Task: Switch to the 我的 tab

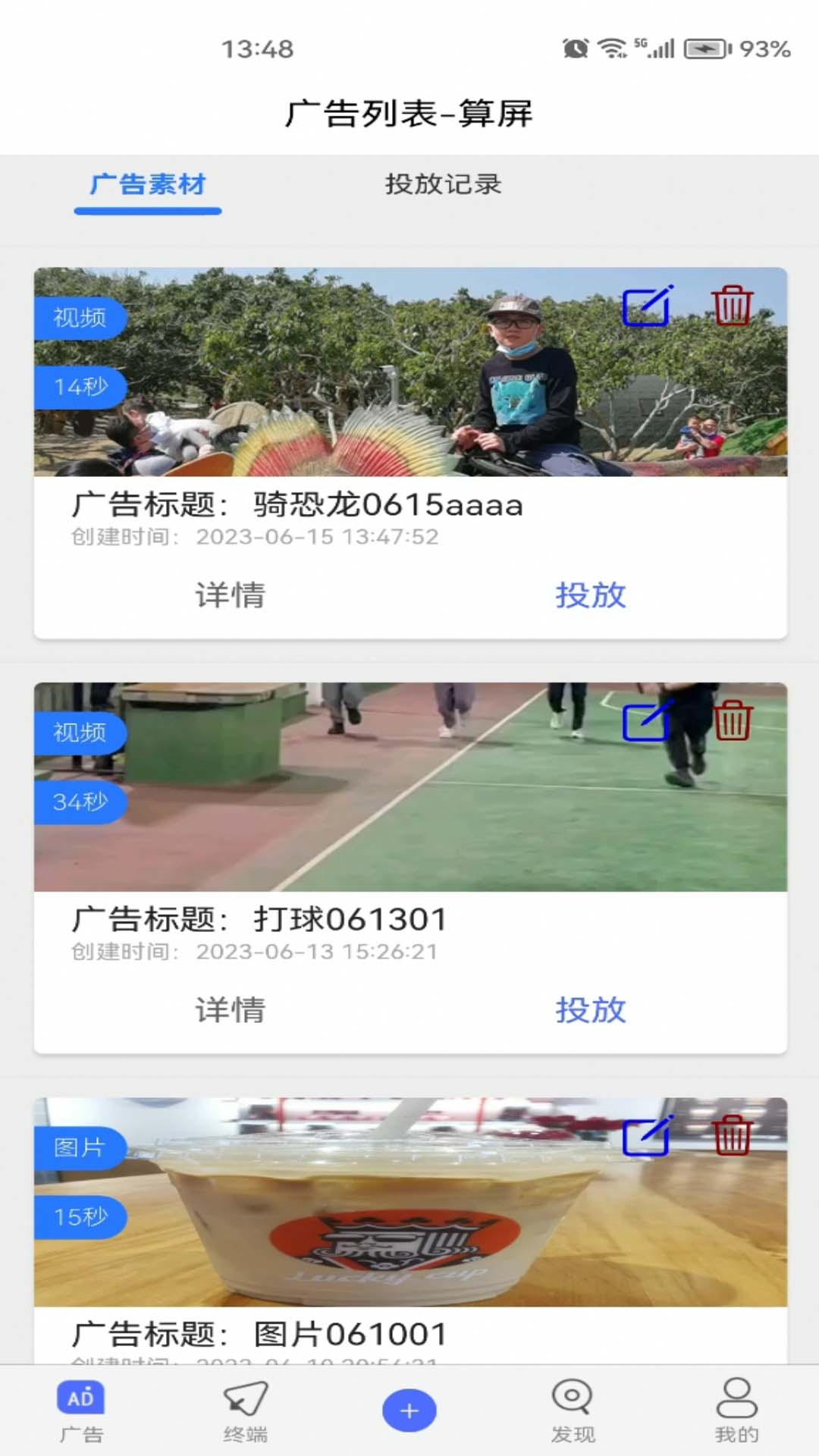Action: (736, 1410)
